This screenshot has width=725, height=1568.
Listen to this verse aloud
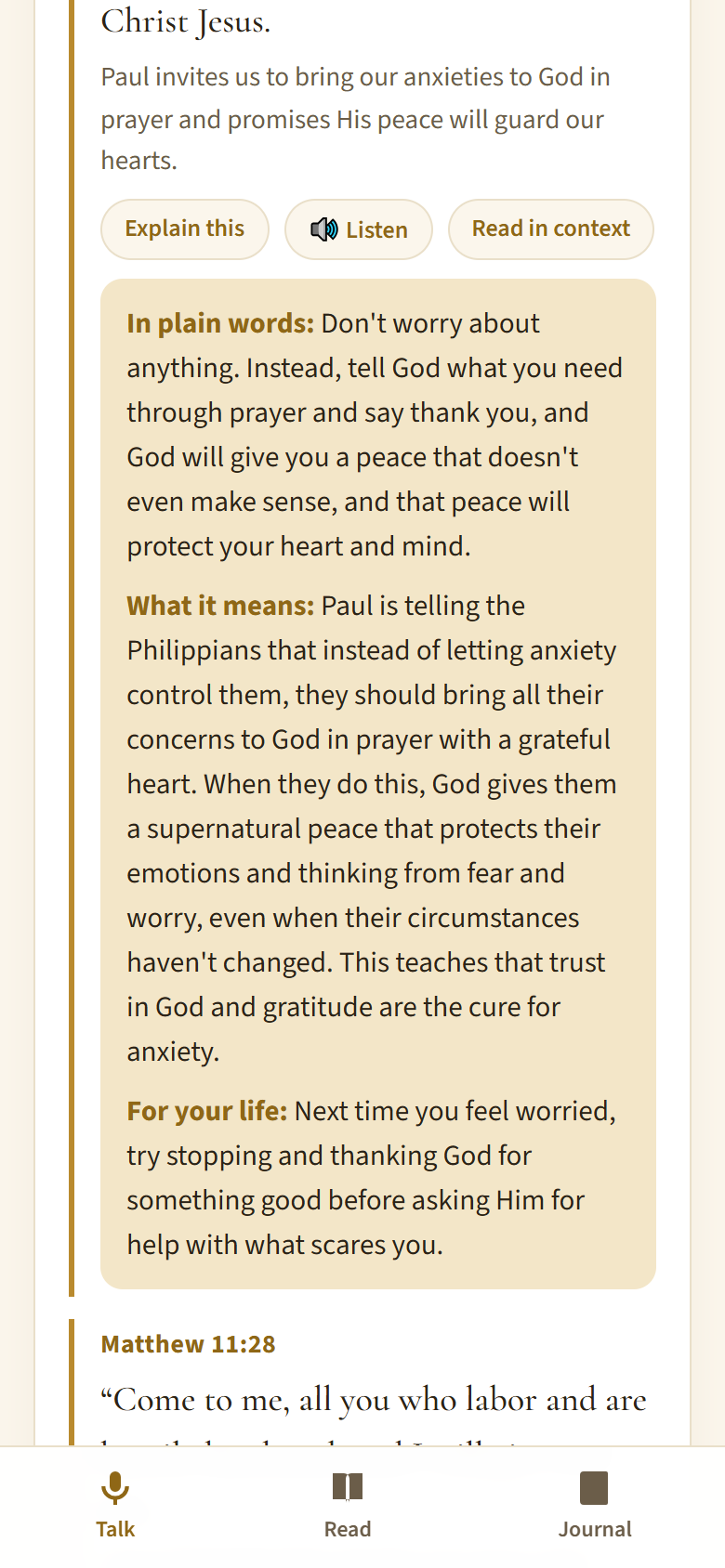(x=359, y=229)
